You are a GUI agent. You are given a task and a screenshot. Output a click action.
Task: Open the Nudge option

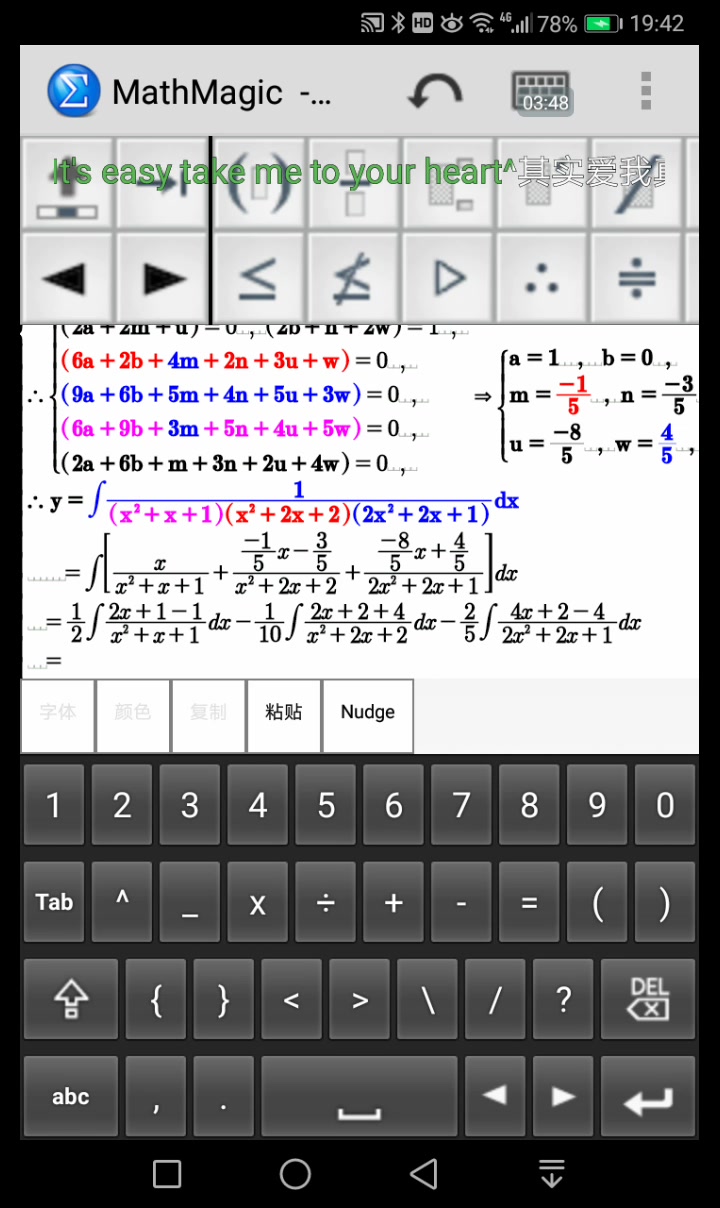(368, 713)
